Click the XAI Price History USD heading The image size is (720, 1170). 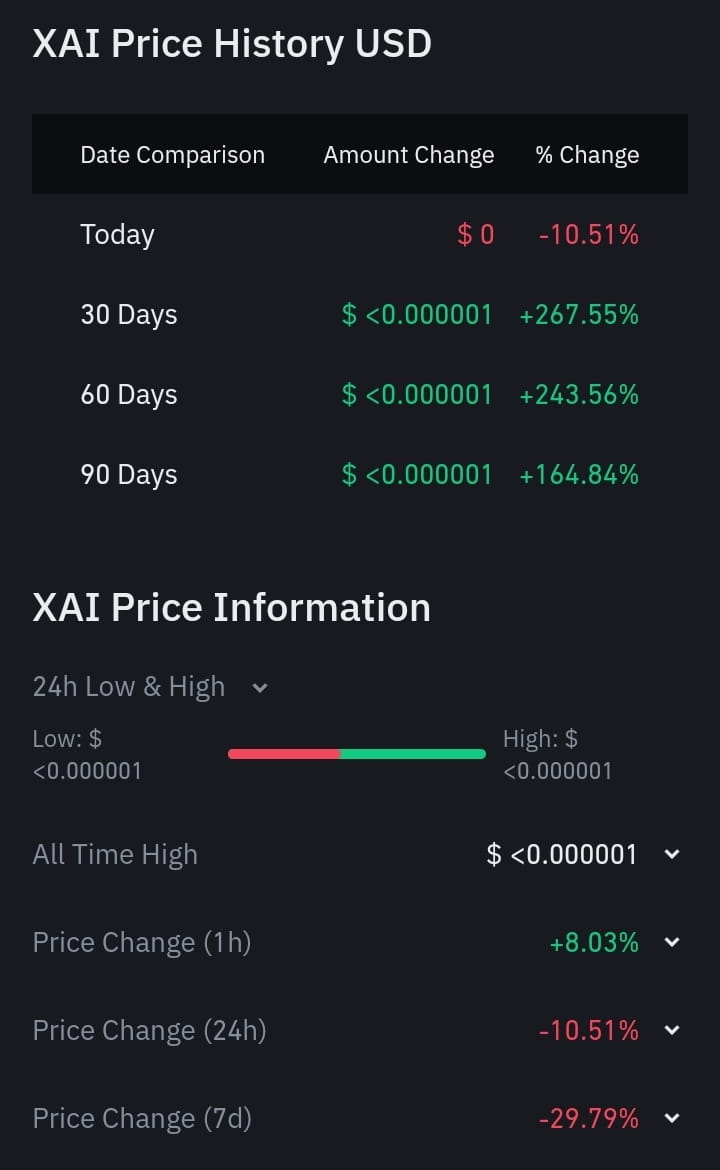(x=232, y=42)
